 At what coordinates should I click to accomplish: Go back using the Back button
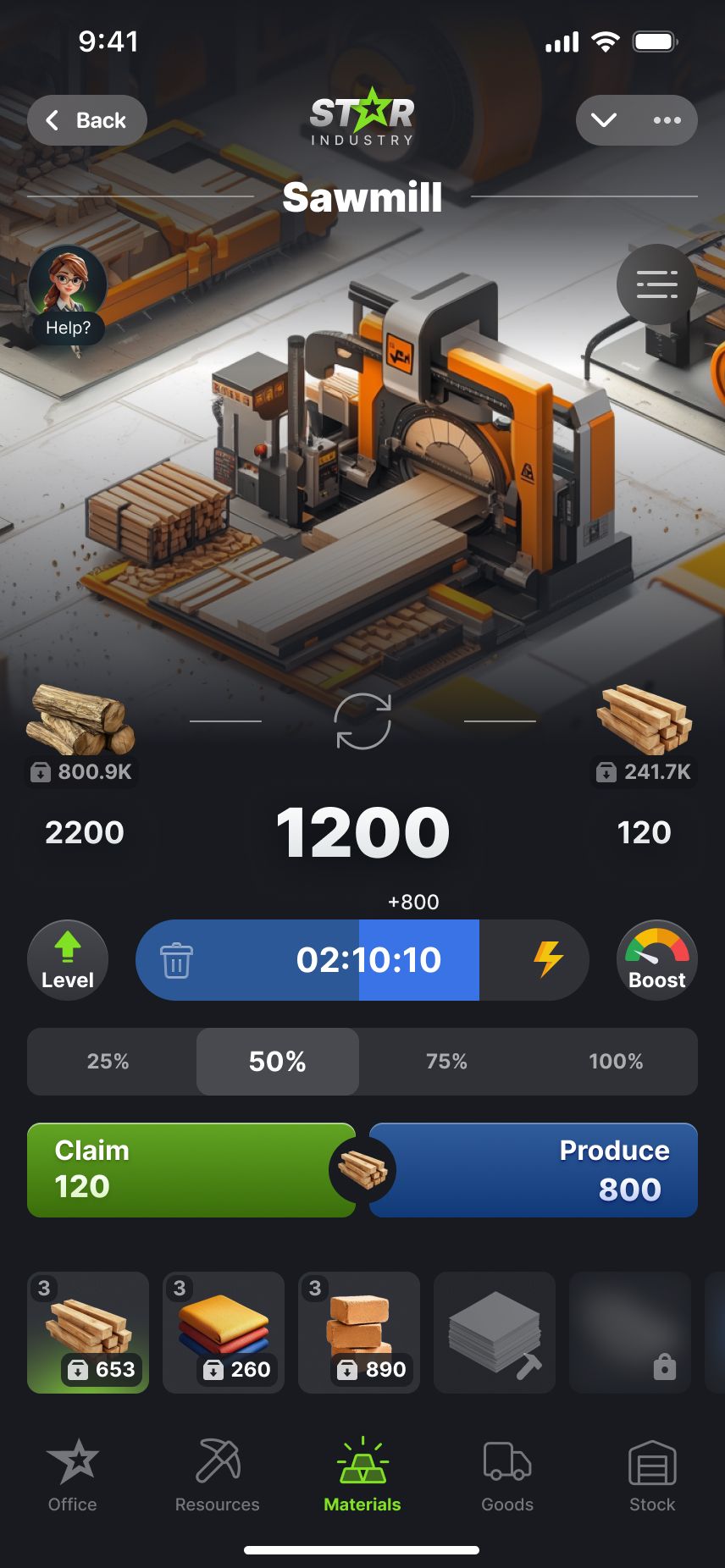(87, 120)
